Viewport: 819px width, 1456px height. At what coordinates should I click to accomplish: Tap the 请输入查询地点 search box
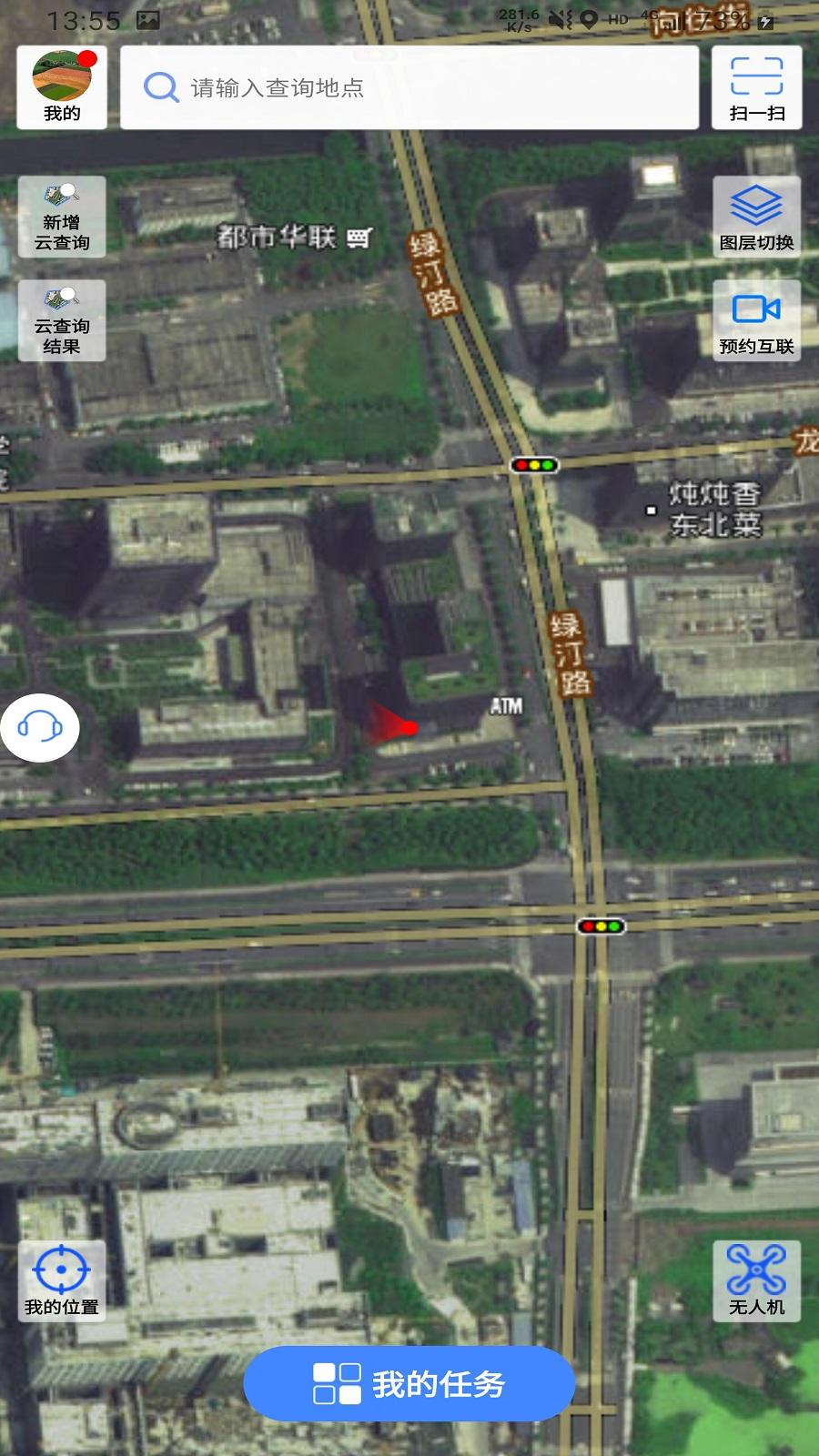pyautogui.click(x=409, y=87)
